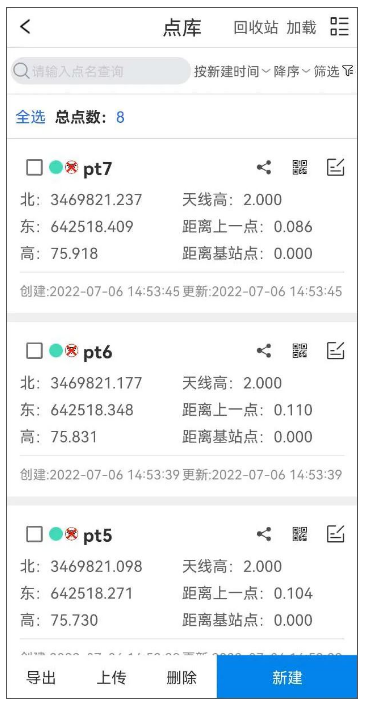Tap 删除 to delete points
Image resolution: width=365 pixels, height=703 pixels.
tap(181, 677)
